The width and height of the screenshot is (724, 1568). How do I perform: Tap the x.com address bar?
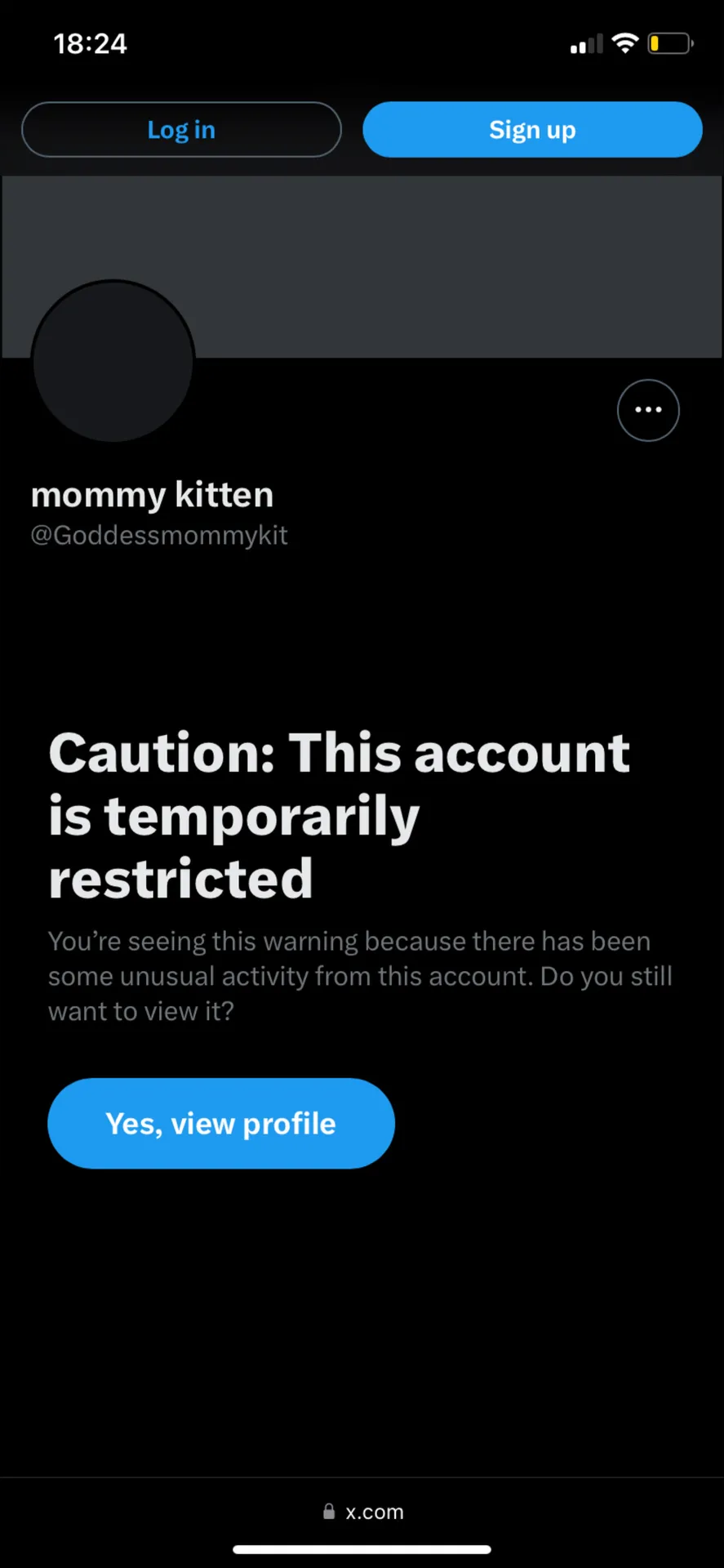[x=363, y=1512]
